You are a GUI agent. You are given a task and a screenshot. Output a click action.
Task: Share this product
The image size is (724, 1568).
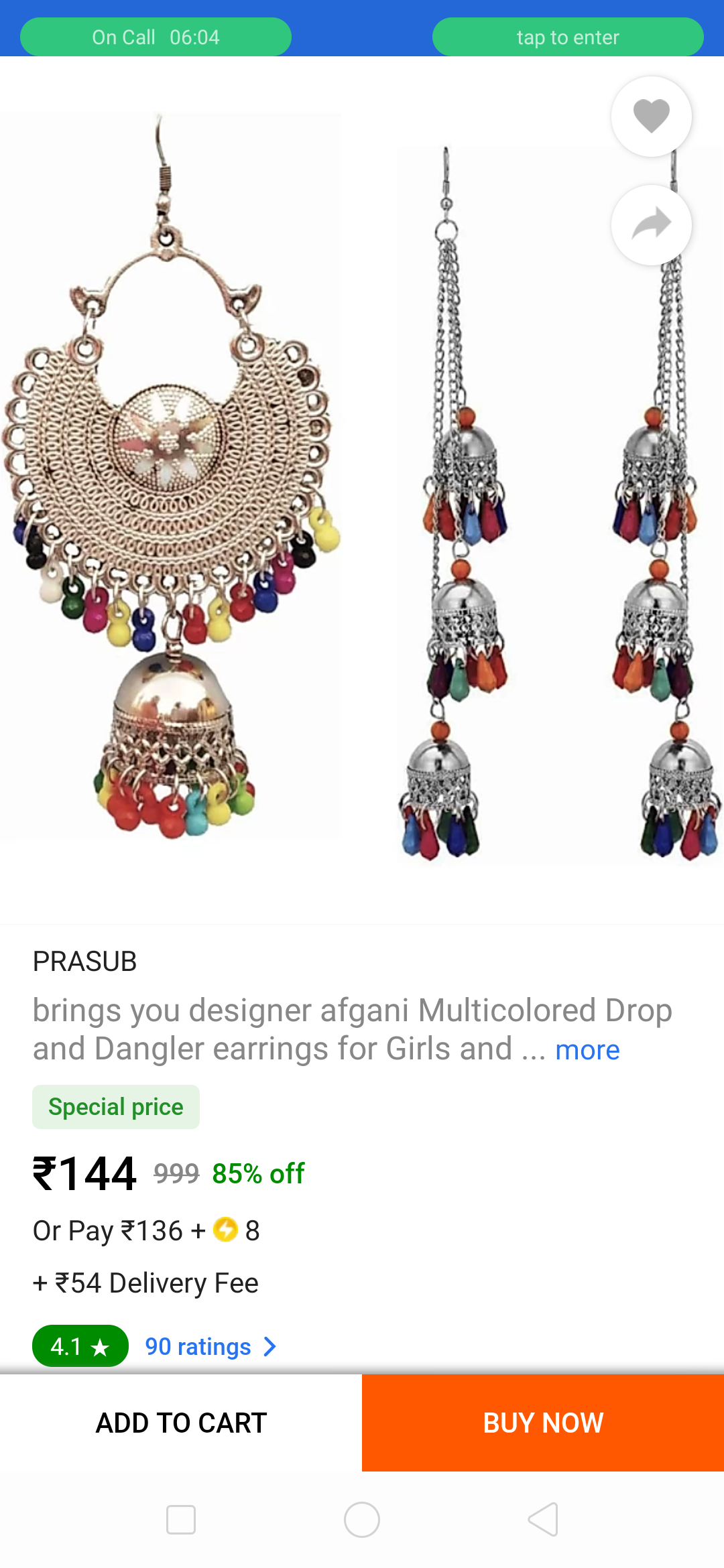click(x=651, y=224)
